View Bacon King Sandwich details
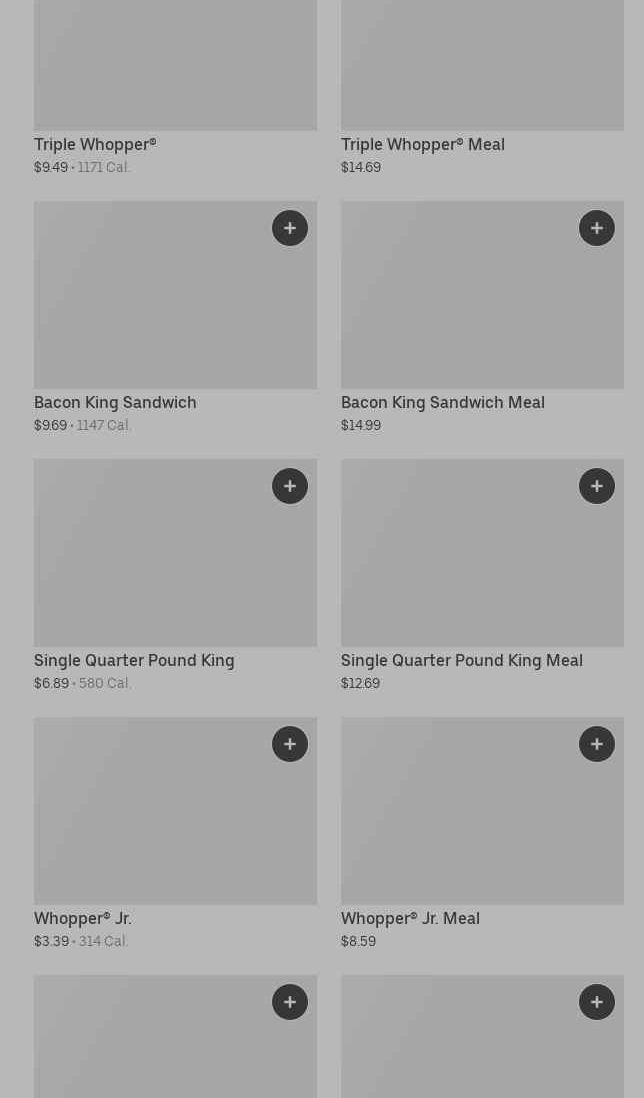The height and width of the screenshot is (1098, 644). coord(115,403)
